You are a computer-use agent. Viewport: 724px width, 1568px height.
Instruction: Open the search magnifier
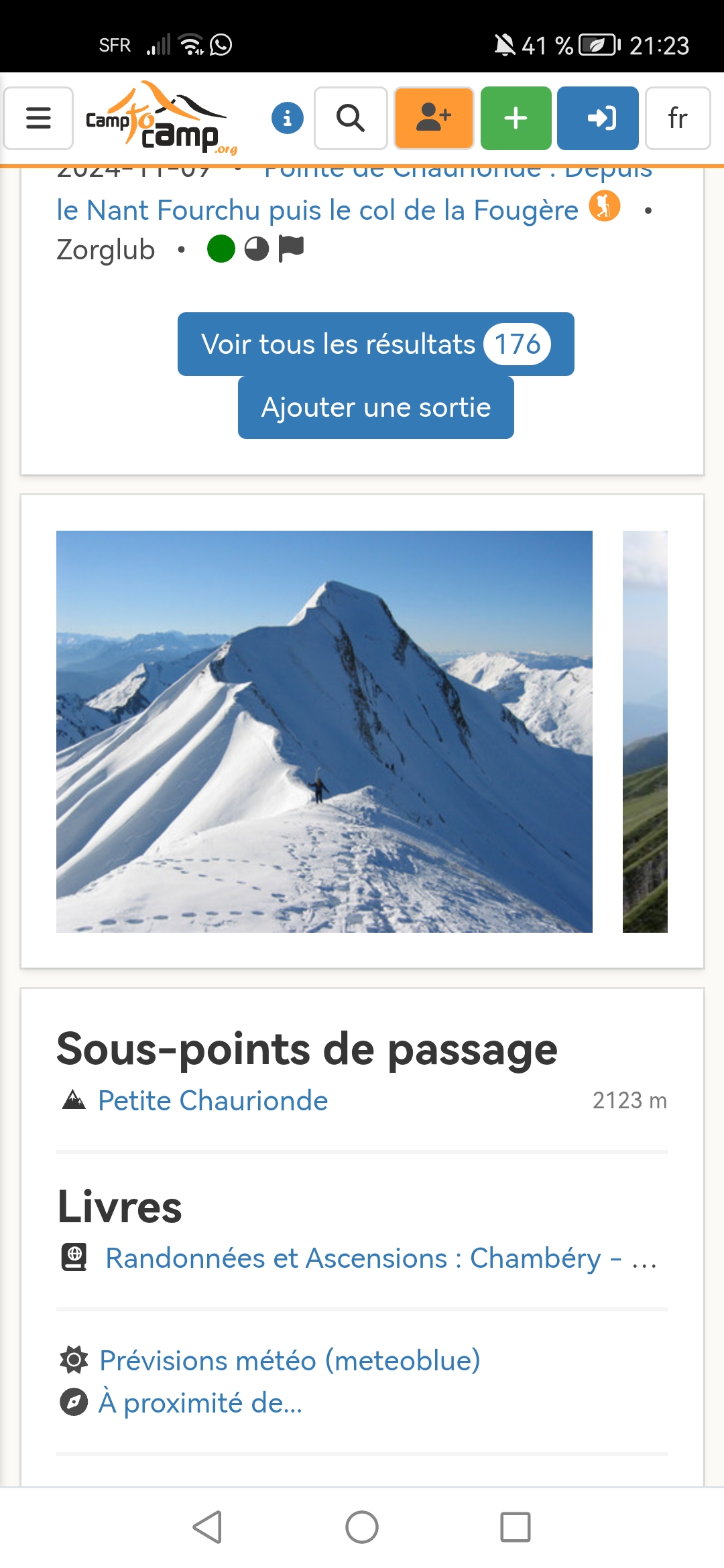(351, 119)
